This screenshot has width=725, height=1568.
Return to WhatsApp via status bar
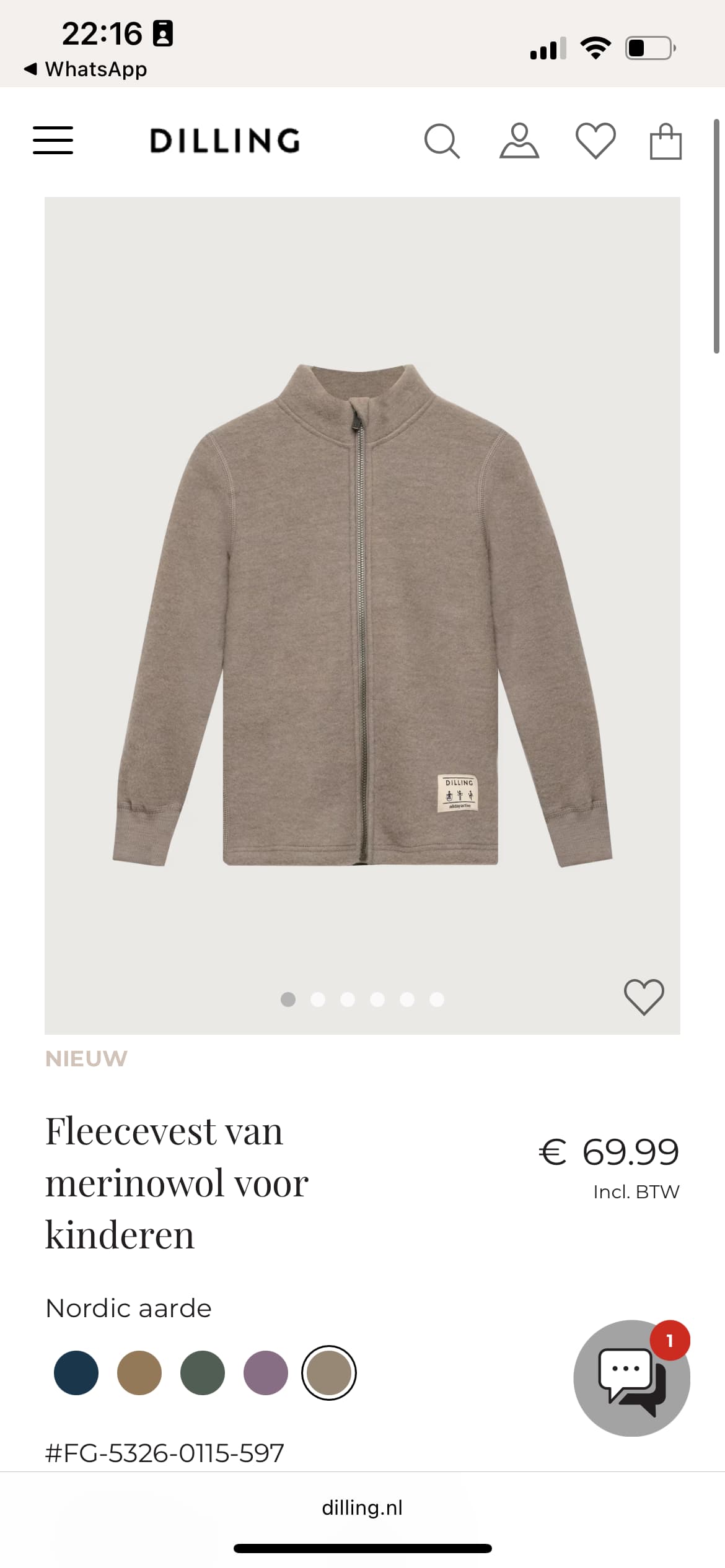point(86,69)
